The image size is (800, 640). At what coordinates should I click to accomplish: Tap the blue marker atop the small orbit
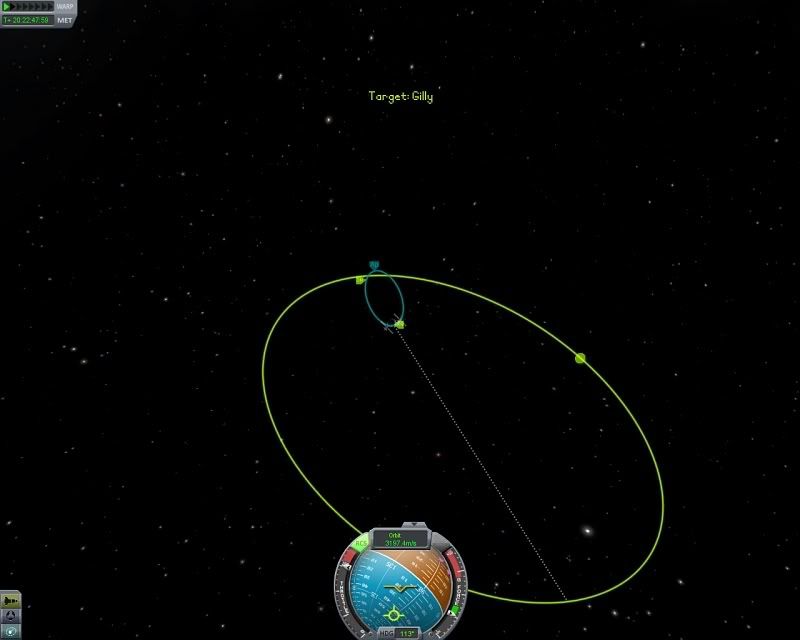(x=374, y=265)
